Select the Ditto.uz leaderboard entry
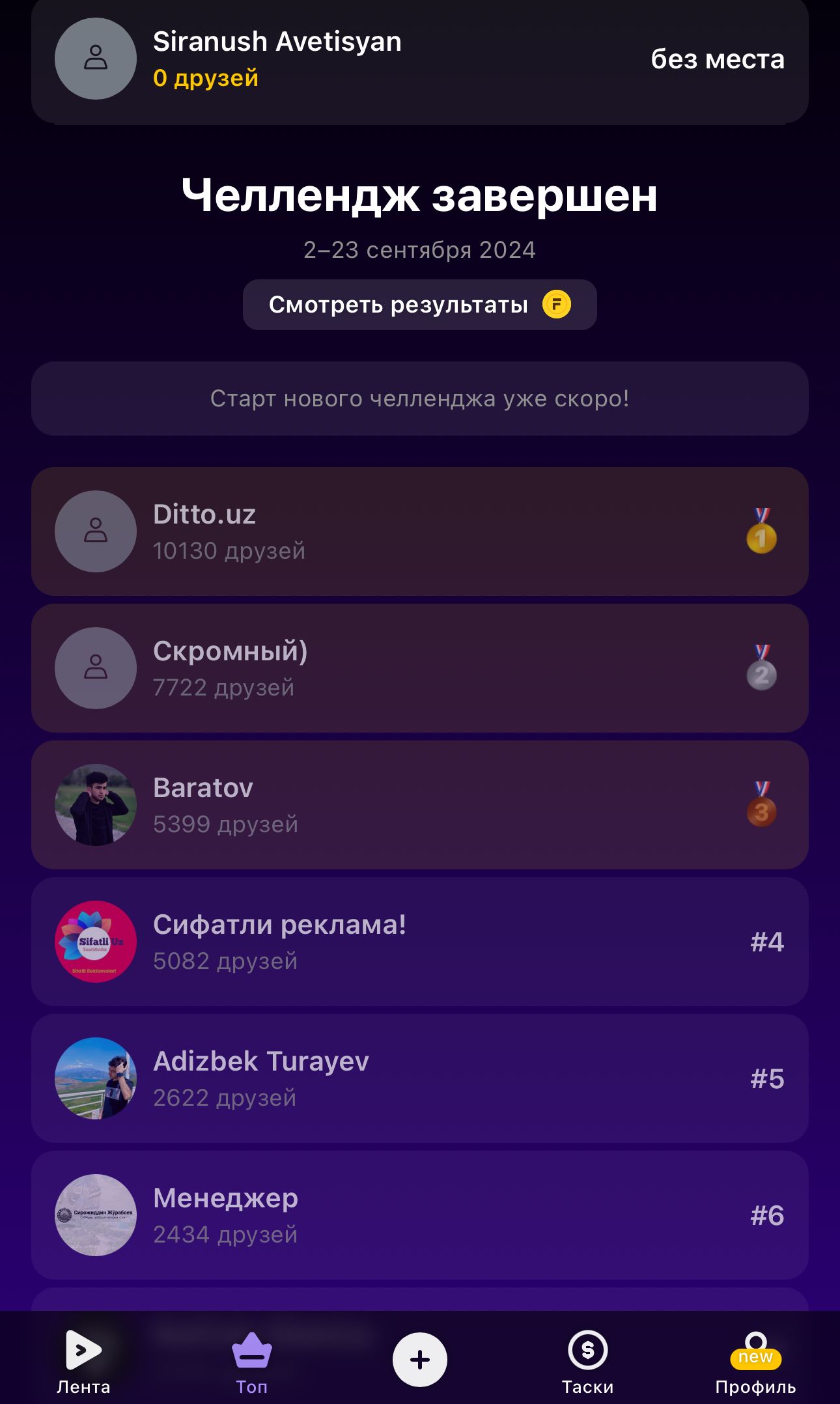 pyautogui.click(x=420, y=531)
